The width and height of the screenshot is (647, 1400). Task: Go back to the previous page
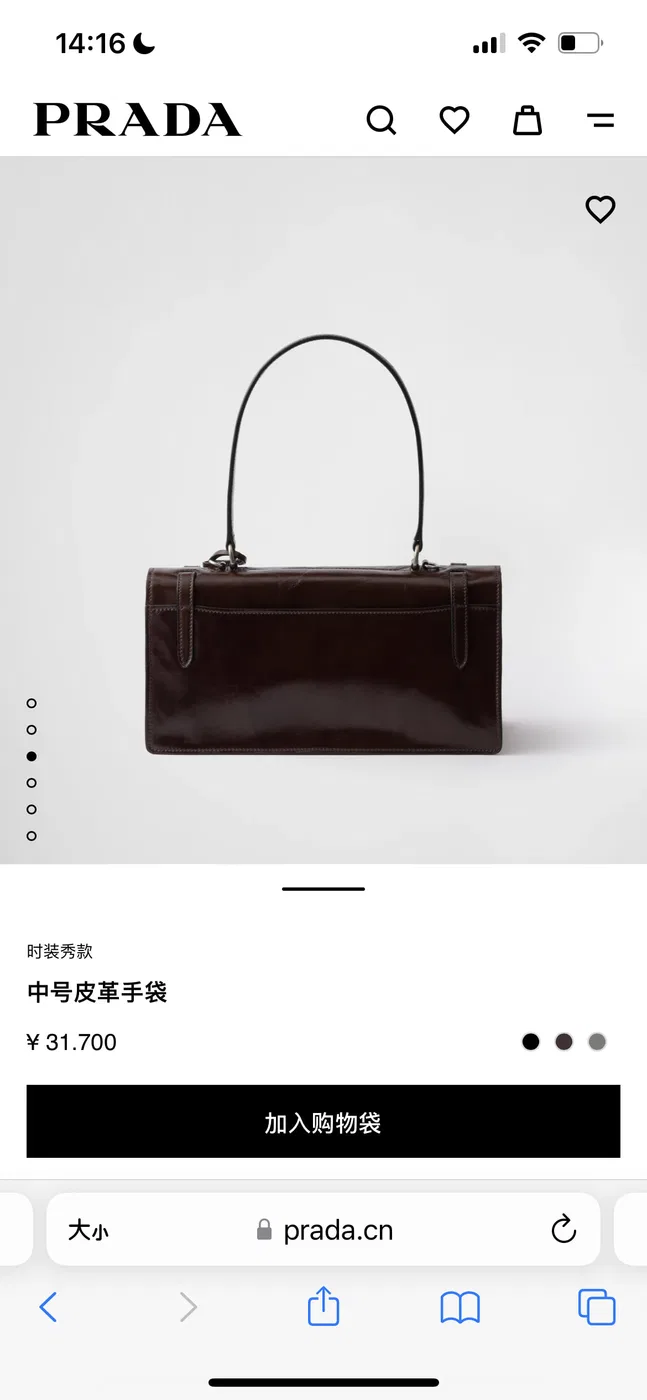coord(48,1307)
